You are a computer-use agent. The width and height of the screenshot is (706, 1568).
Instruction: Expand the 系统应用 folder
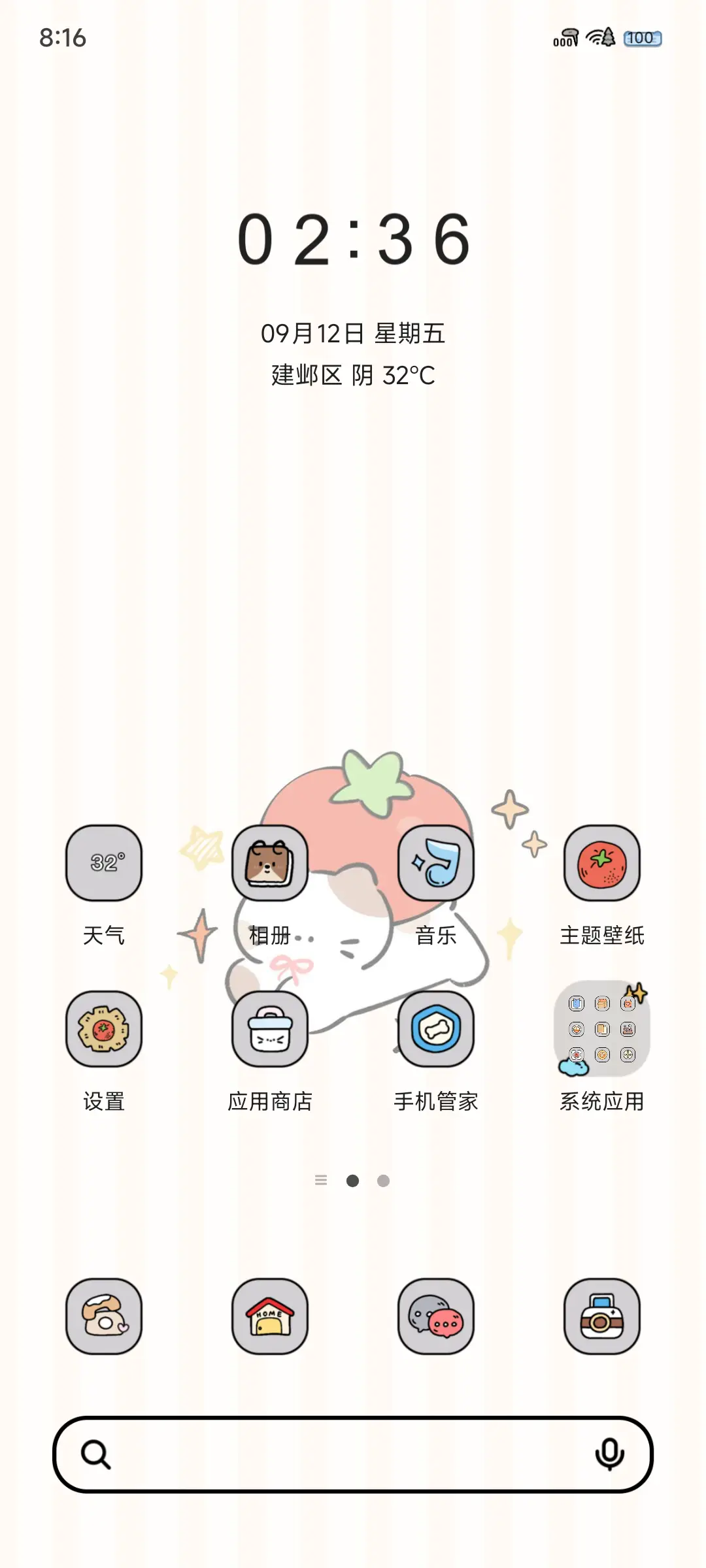602,1029
